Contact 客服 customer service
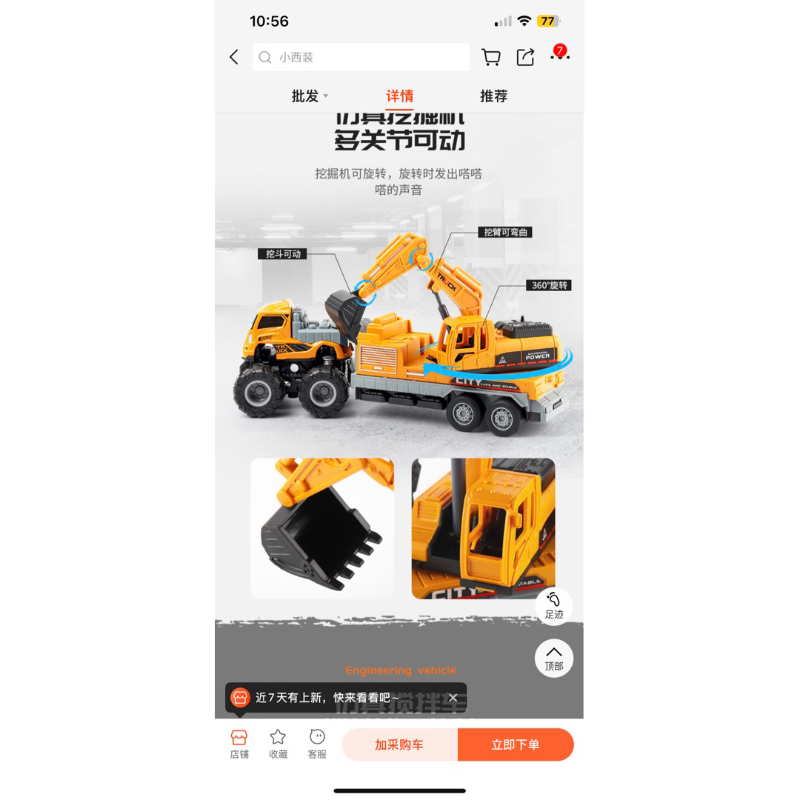800x800 pixels. click(317, 744)
